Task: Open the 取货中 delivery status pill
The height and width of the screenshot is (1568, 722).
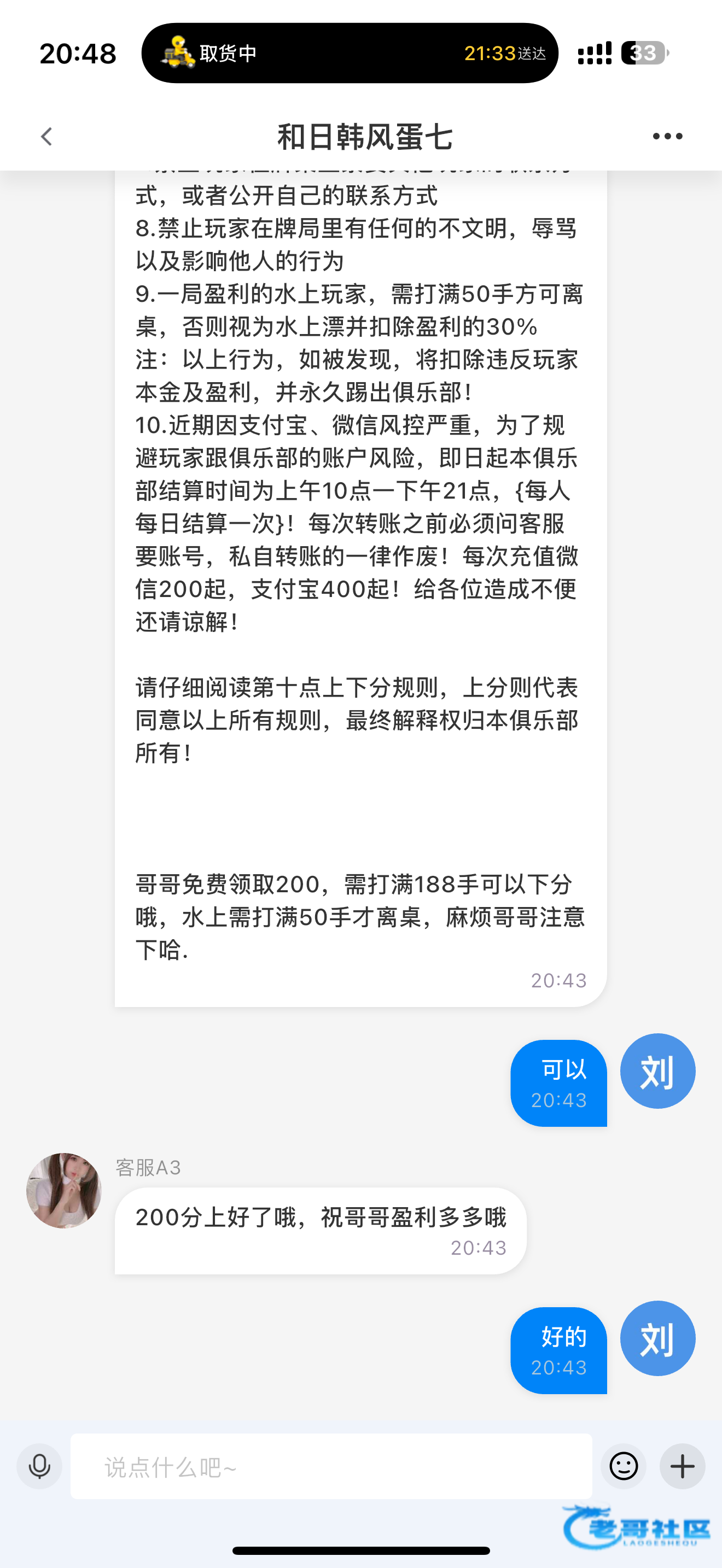Action: click(x=350, y=54)
